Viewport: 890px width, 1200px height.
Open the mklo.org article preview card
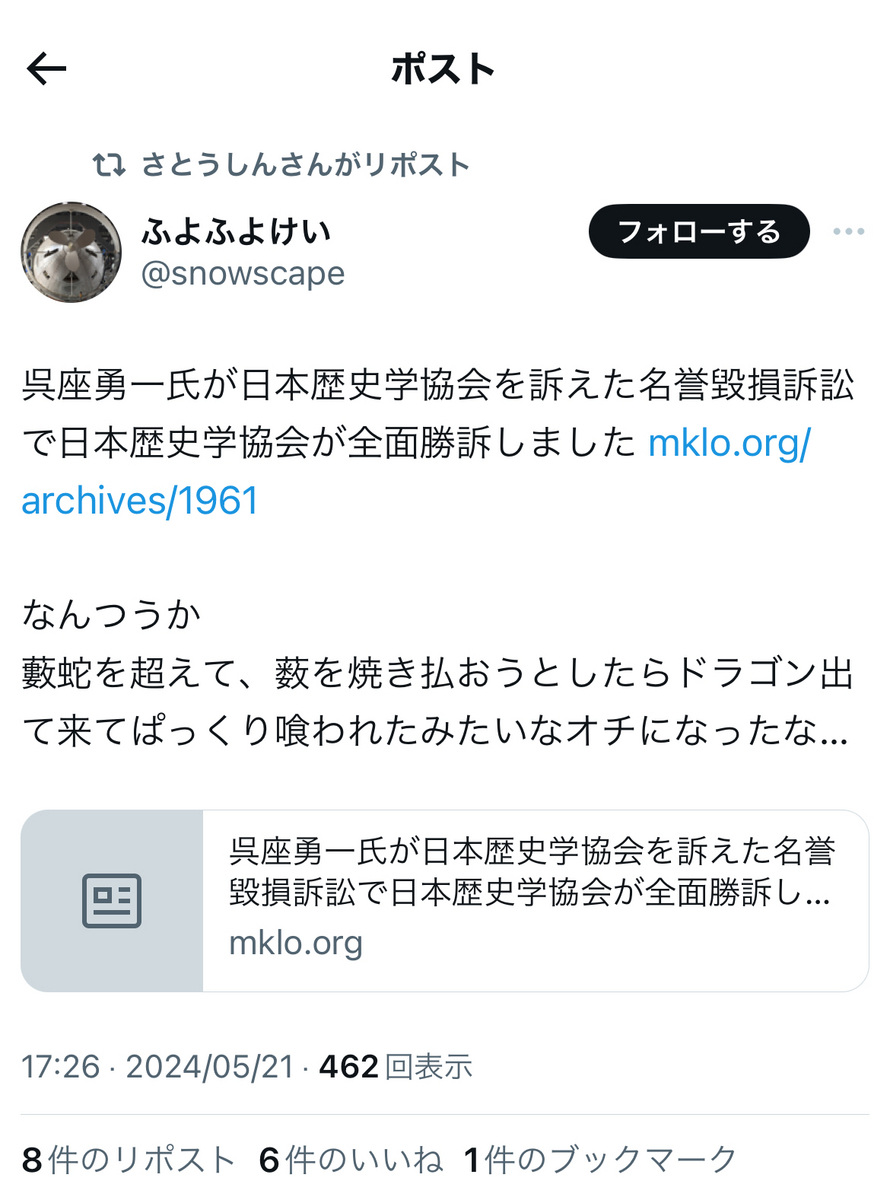pyautogui.click(x=444, y=901)
